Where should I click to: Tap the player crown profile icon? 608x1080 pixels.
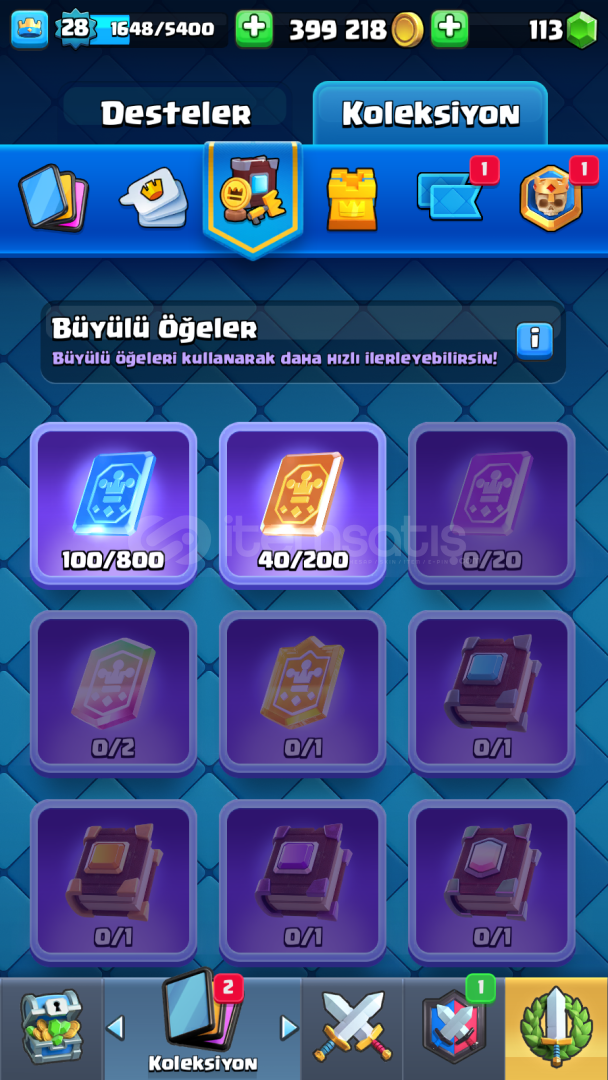point(30,29)
